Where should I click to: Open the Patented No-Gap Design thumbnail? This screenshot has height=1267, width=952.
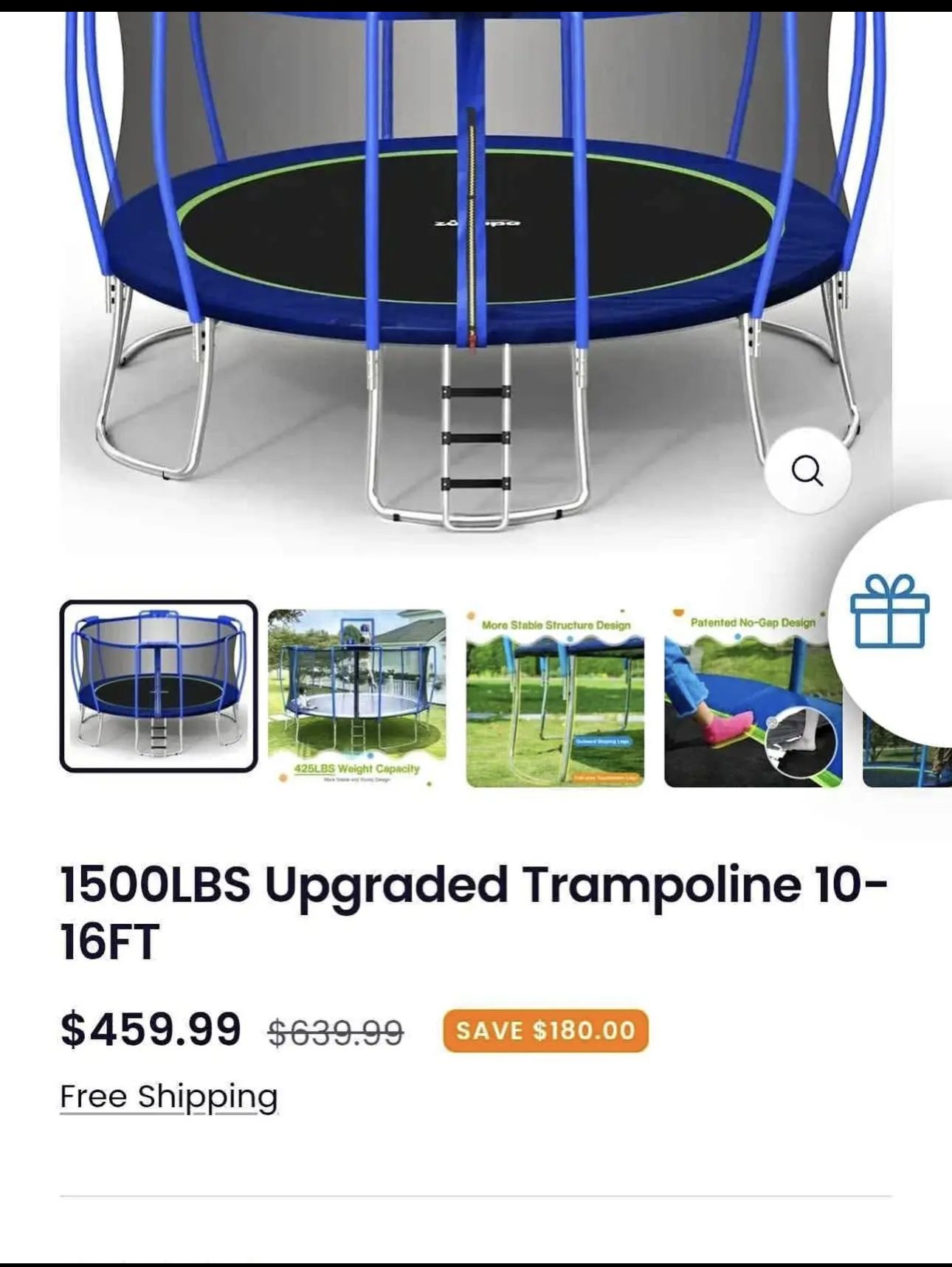pos(753,698)
